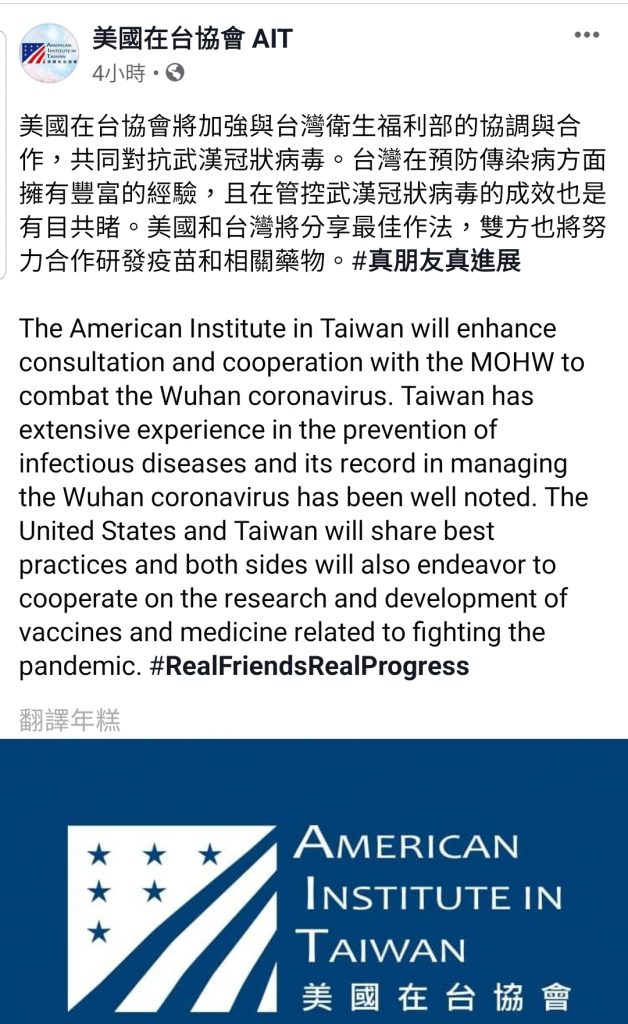Viewport: 628px width, 1024px height.
Task: Open the #真朋友真進展 hashtag
Action: pyautogui.click(x=436, y=261)
